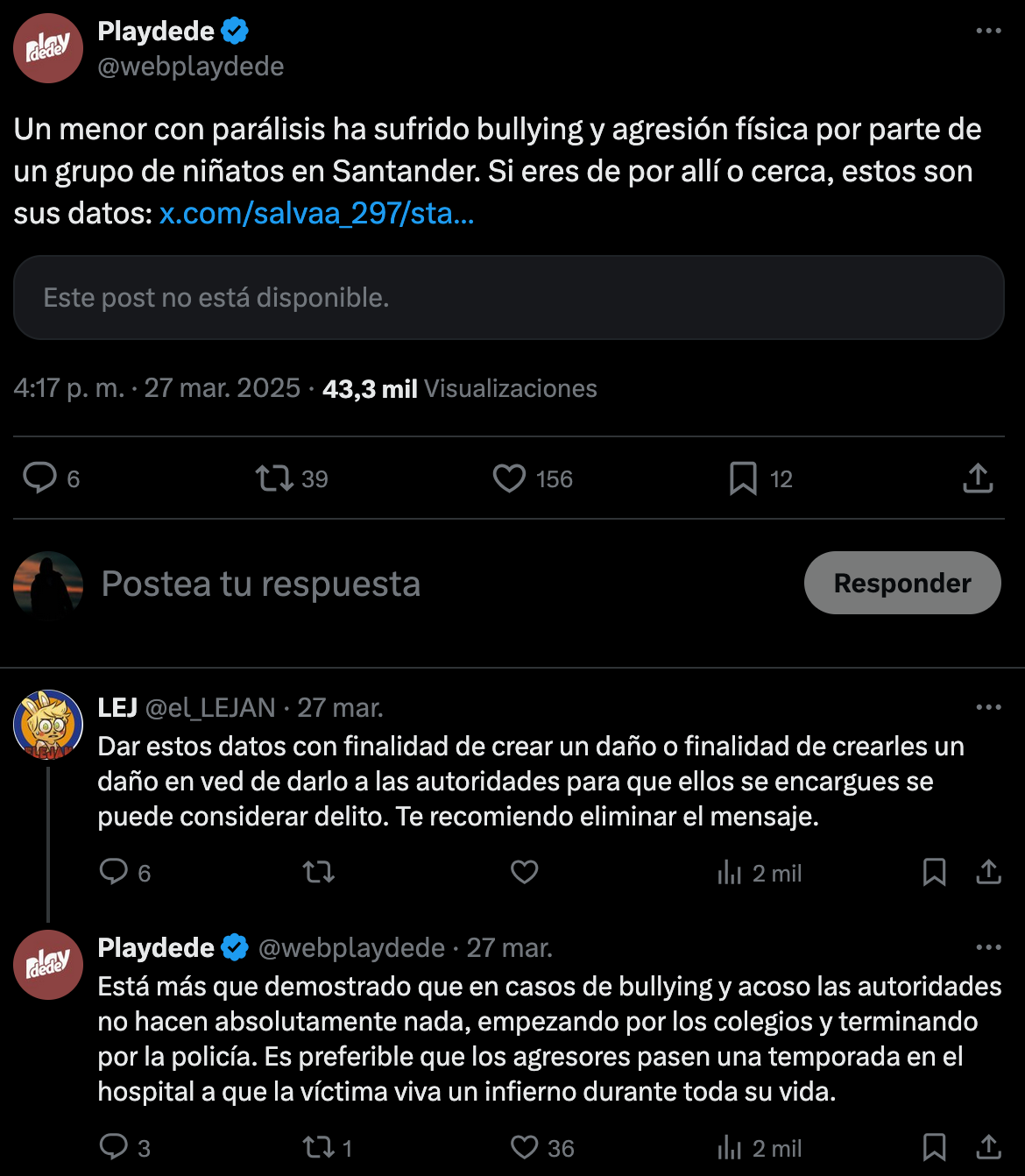Open overflow menu on LEJ's reply
The image size is (1025, 1176).
(x=988, y=707)
